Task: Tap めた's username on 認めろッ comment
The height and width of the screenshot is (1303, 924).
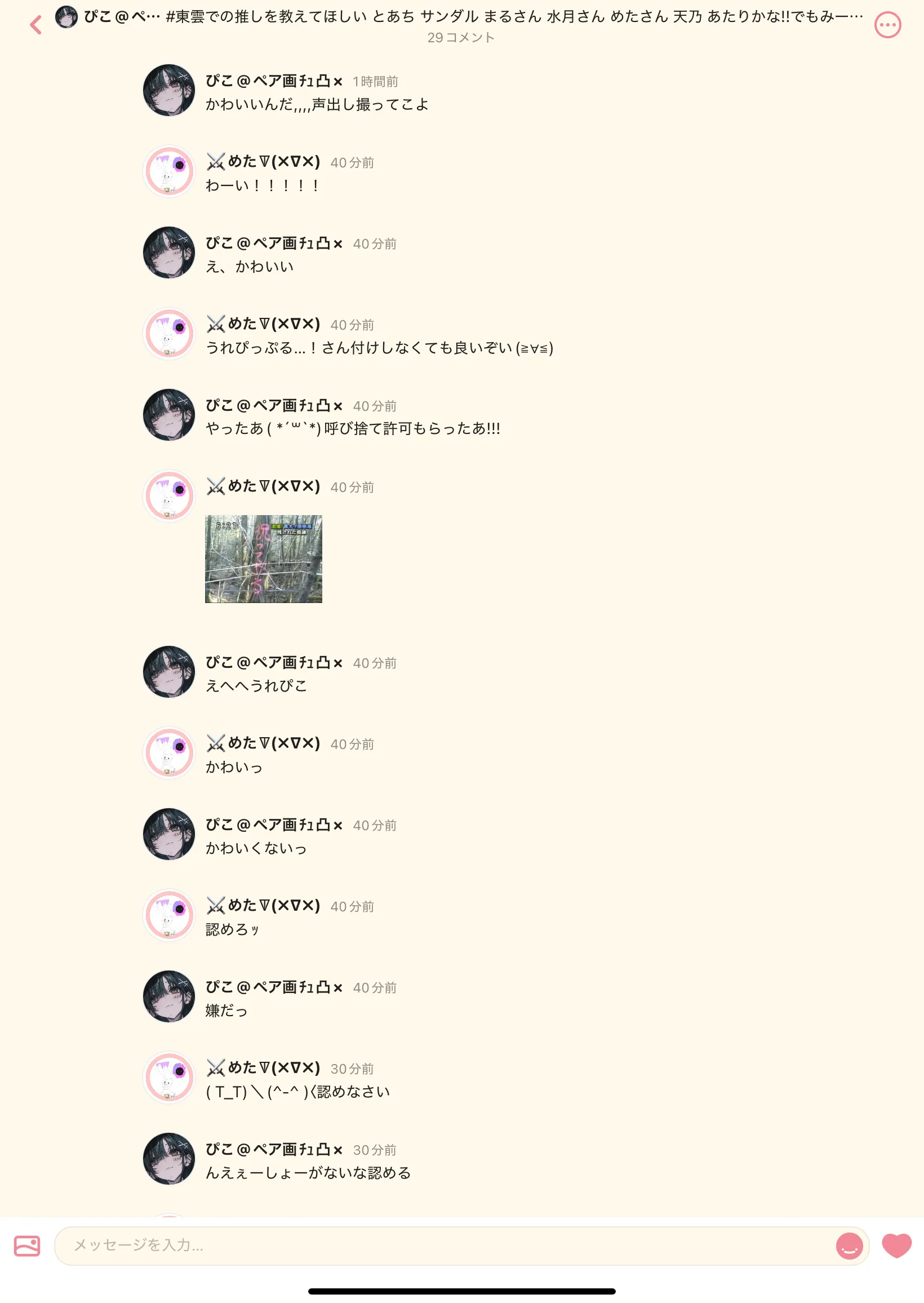Action: tap(263, 905)
